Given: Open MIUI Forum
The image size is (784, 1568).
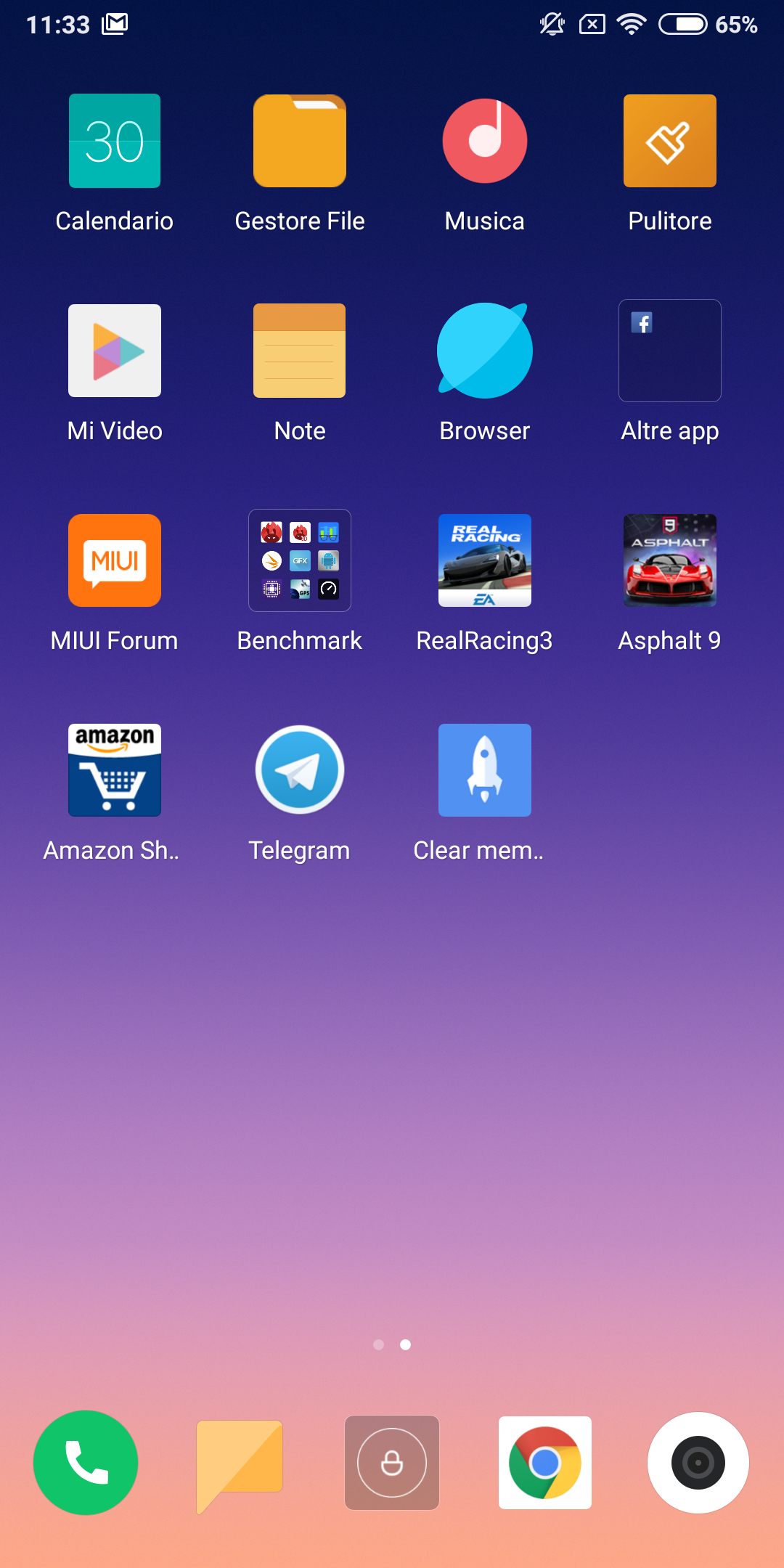Looking at the screenshot, I should pos(115,560).
